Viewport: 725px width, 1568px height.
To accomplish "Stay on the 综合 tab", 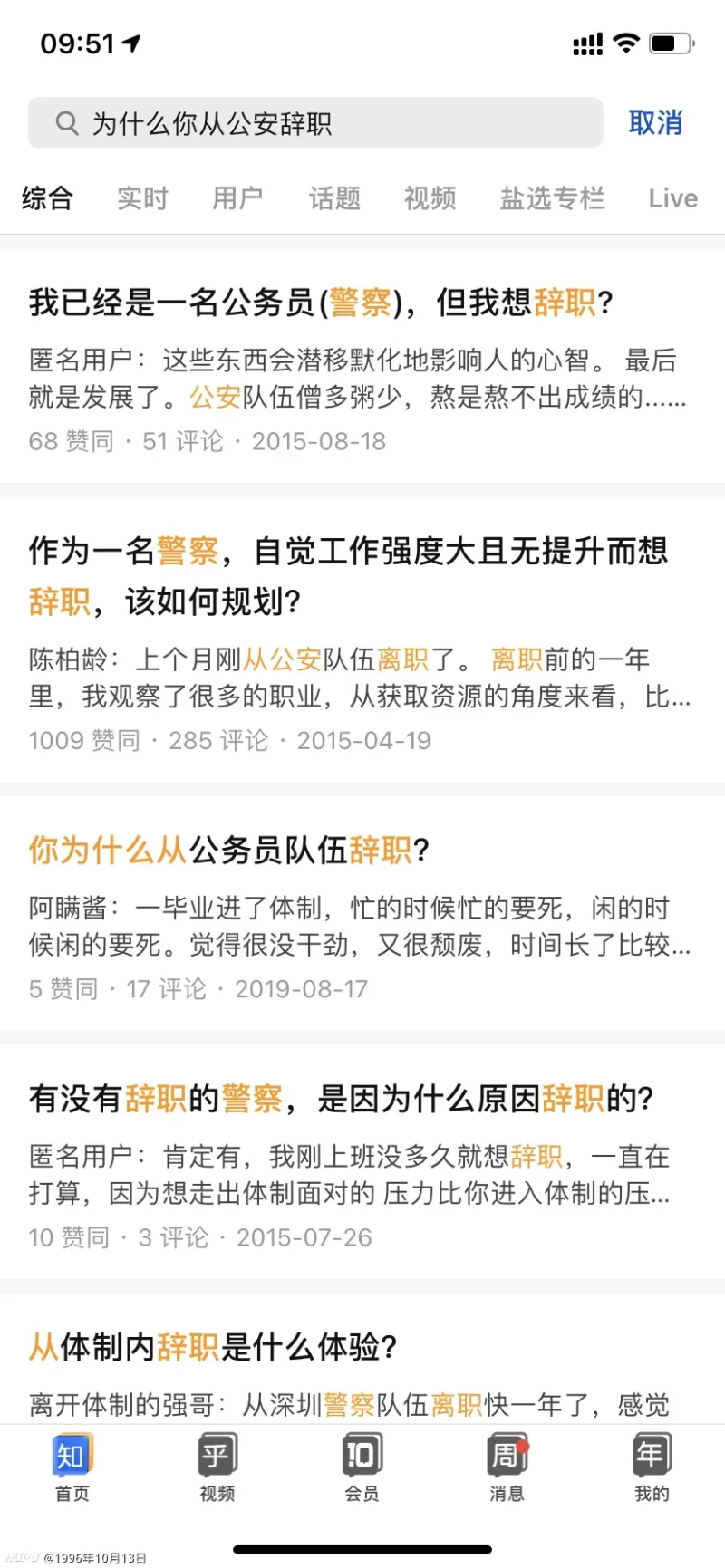I will tap(48, 198).
